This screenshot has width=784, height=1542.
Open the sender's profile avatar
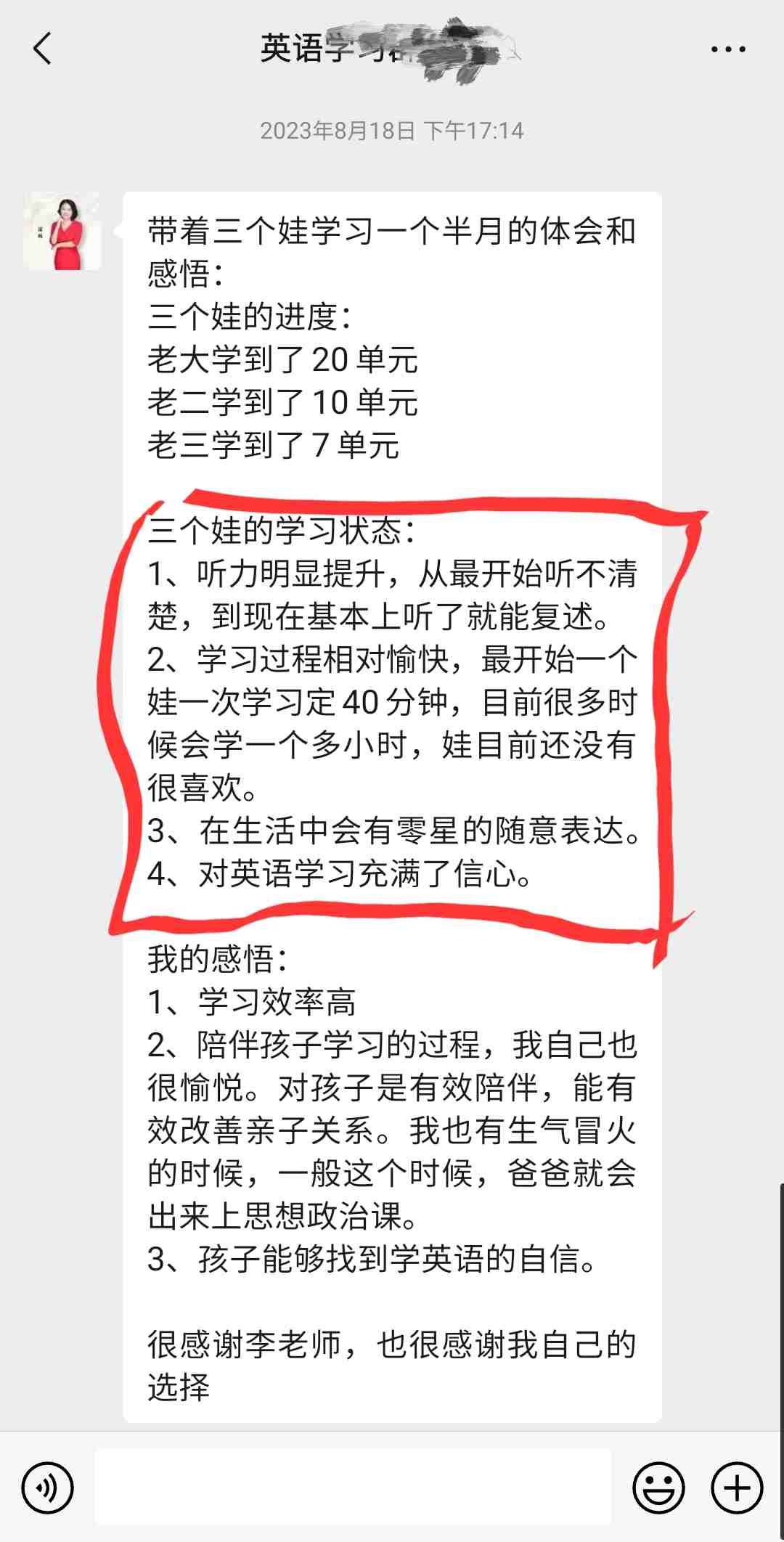pyautogui.click(x=62, y=231)
